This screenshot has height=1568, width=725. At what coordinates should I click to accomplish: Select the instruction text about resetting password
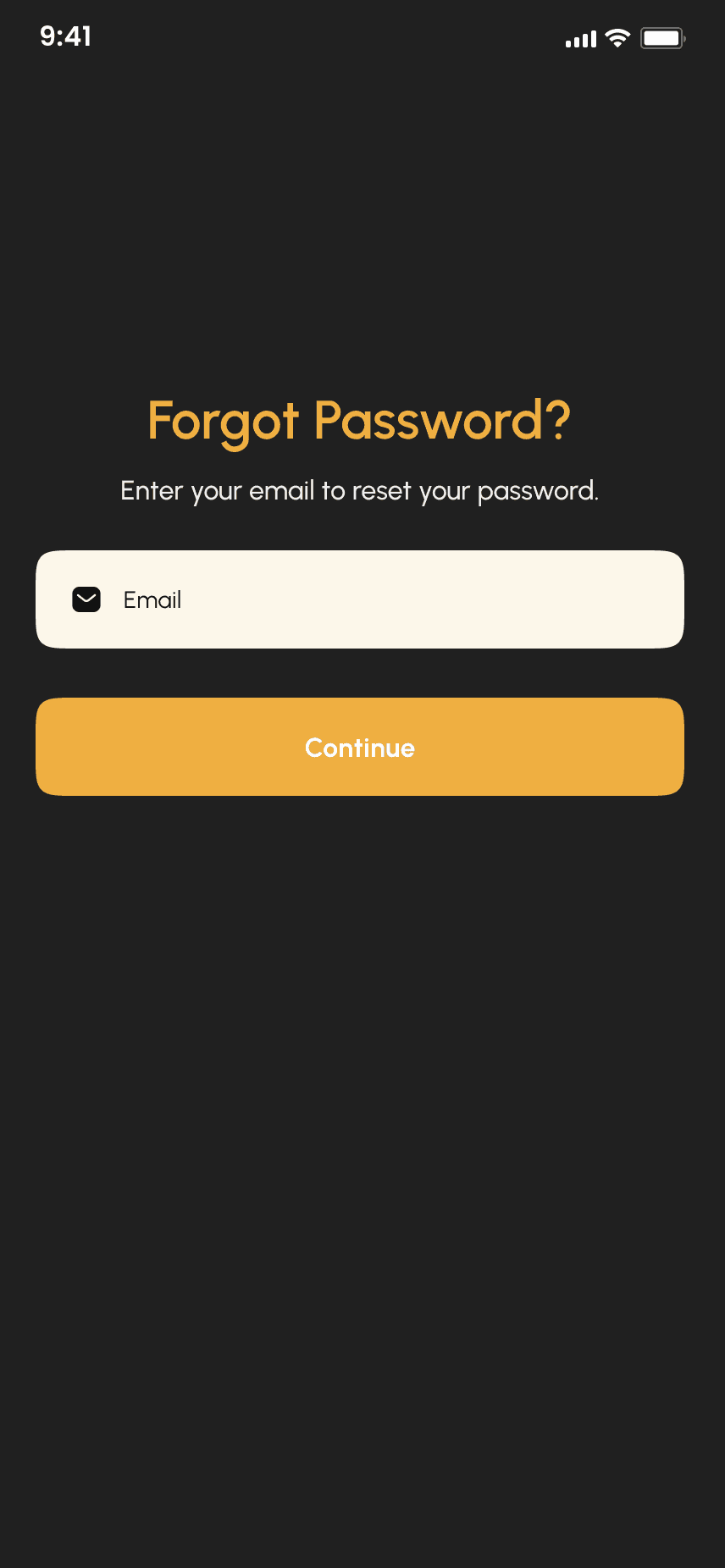coord(359,490)
